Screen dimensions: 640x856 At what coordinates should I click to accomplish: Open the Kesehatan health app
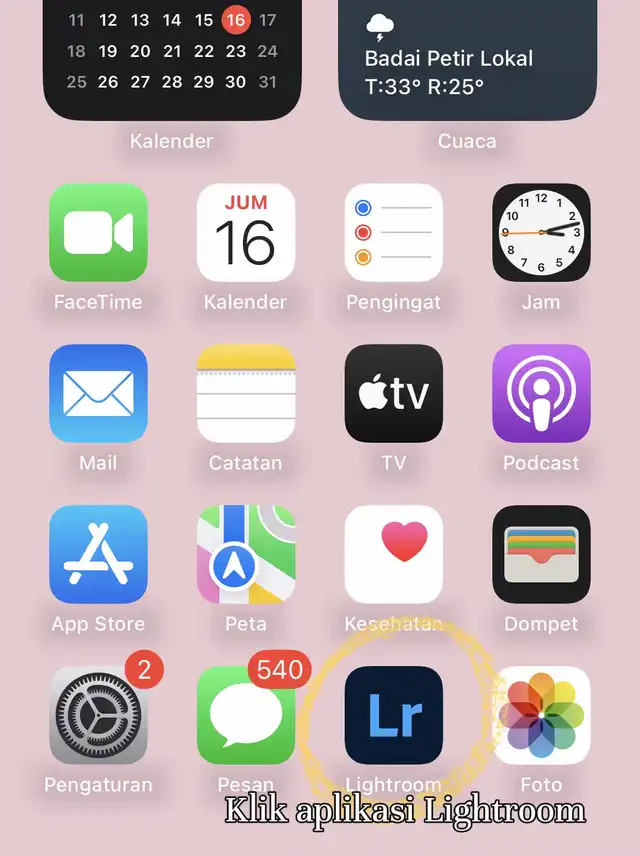[x=394, y=555]
